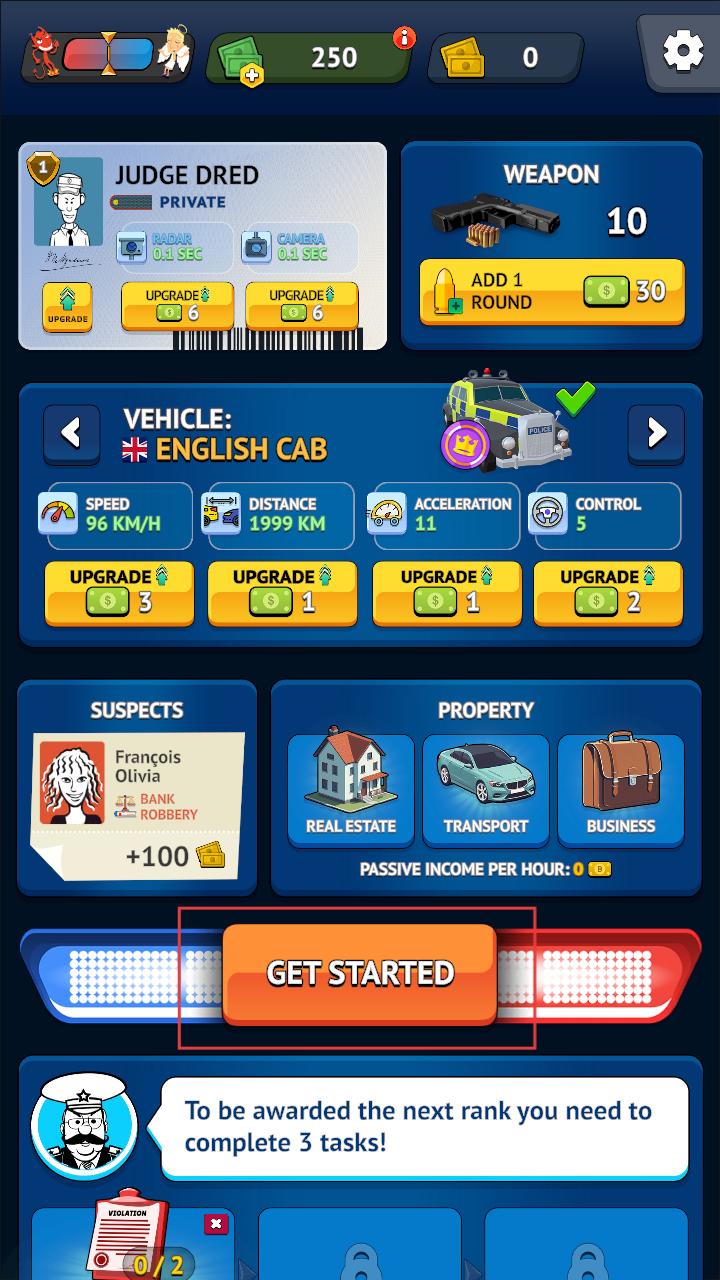Upgrade vehicle acceleration for 1
Screen dimensions: 720x1280
click(446, 592)
